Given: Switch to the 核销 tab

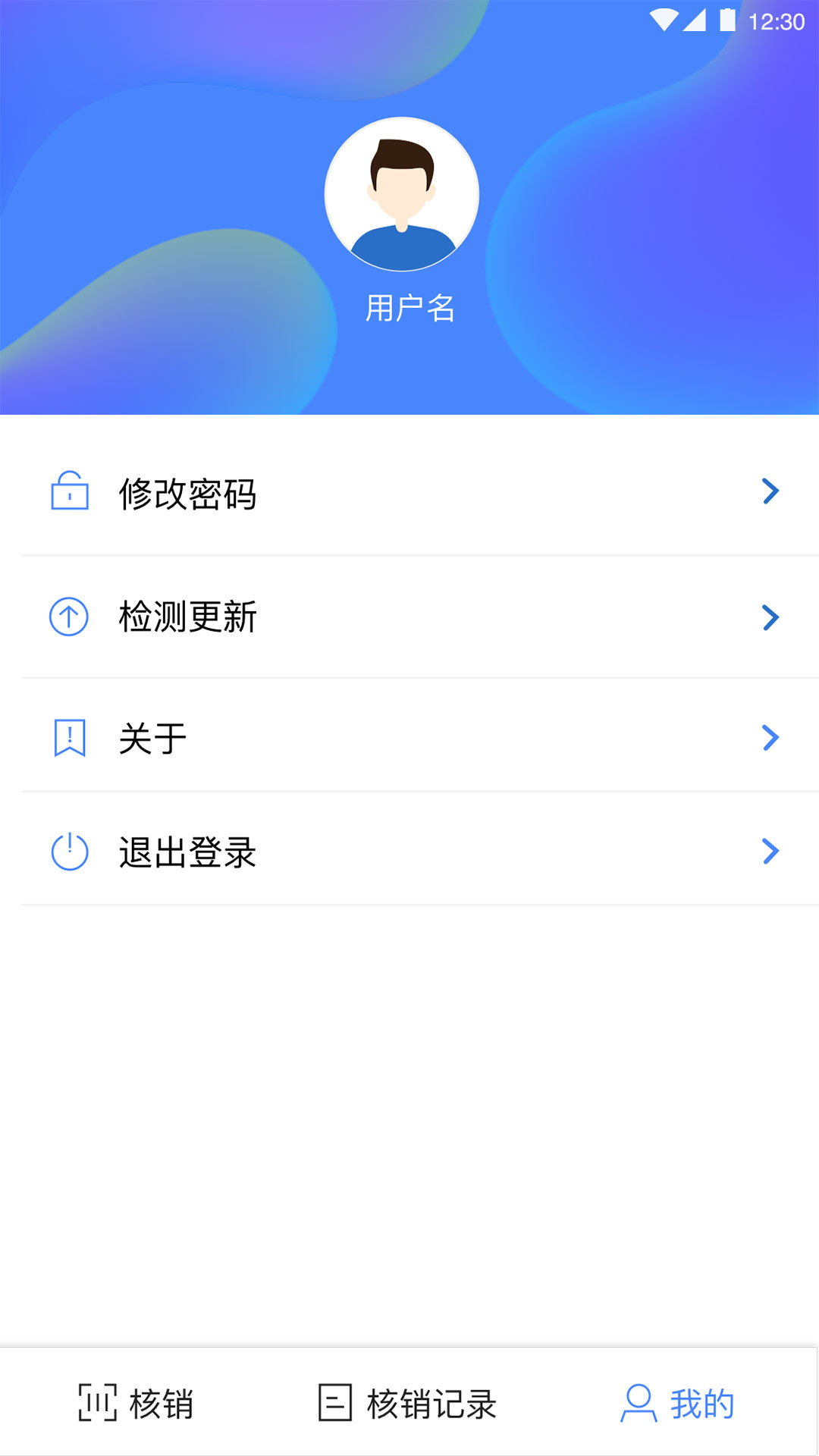Looking at the screenshot, I should 136,1403.
